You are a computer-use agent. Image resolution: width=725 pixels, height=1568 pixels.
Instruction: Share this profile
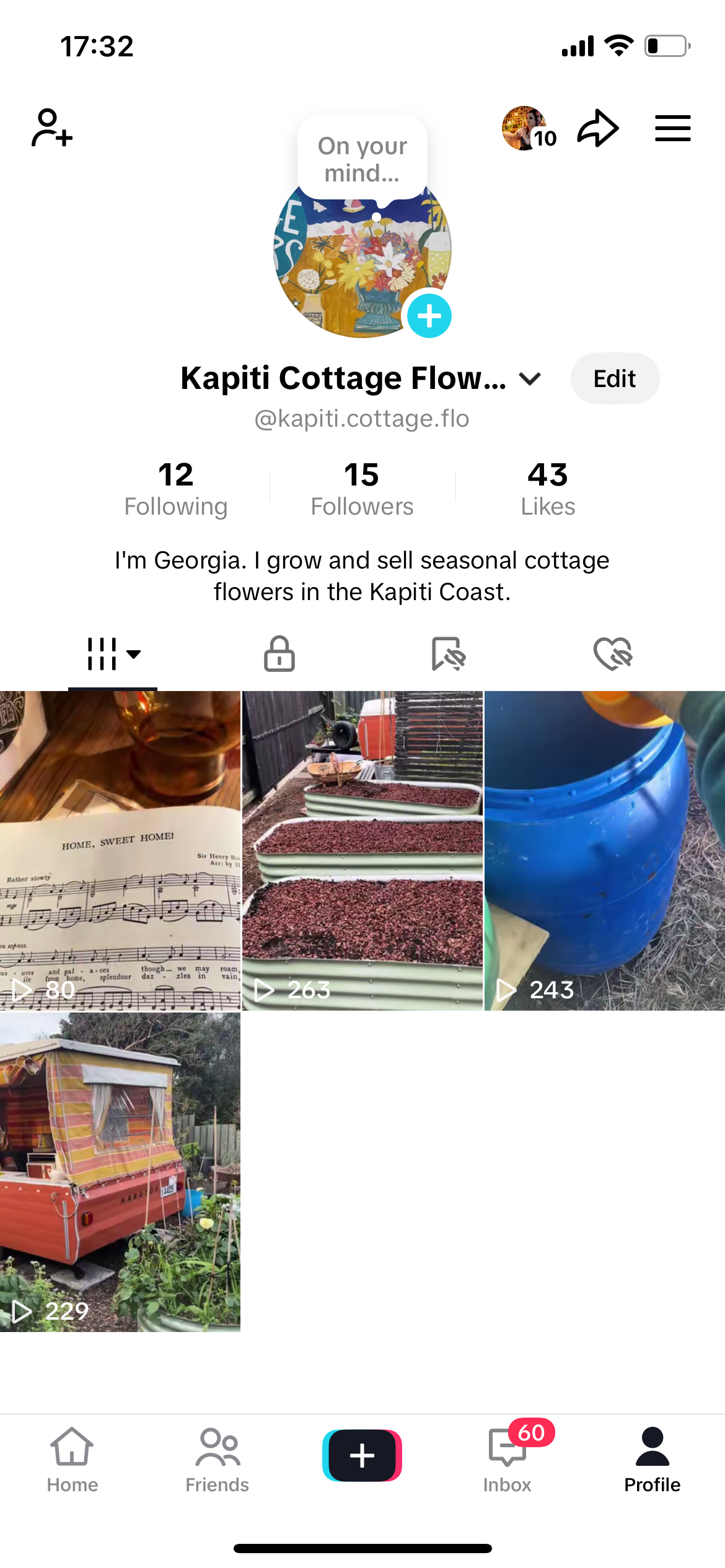pyautogui.click(x=597, y=128)
